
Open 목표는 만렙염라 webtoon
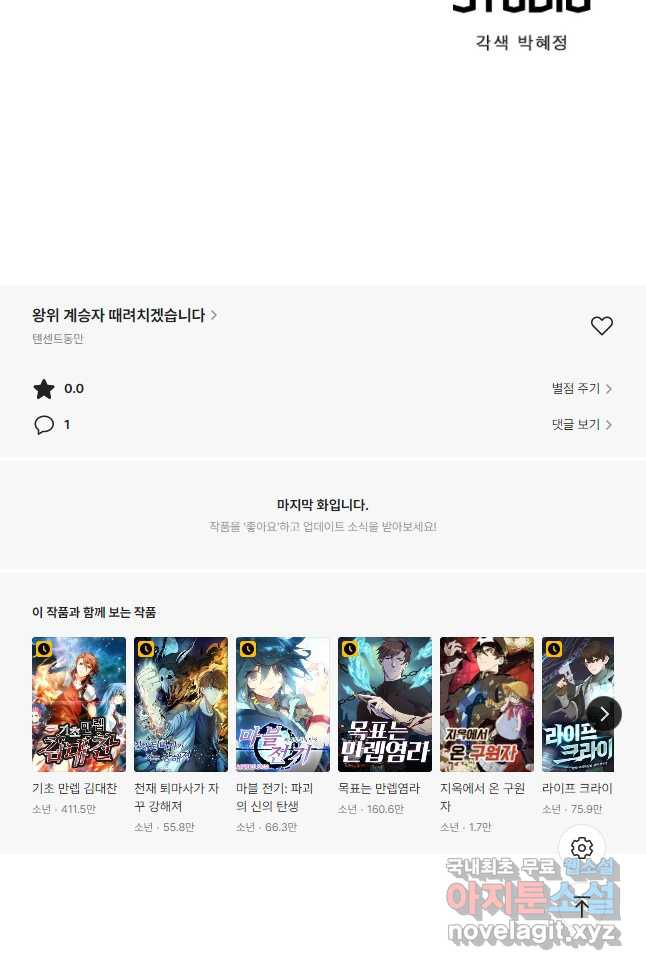(x=385, y=704)
